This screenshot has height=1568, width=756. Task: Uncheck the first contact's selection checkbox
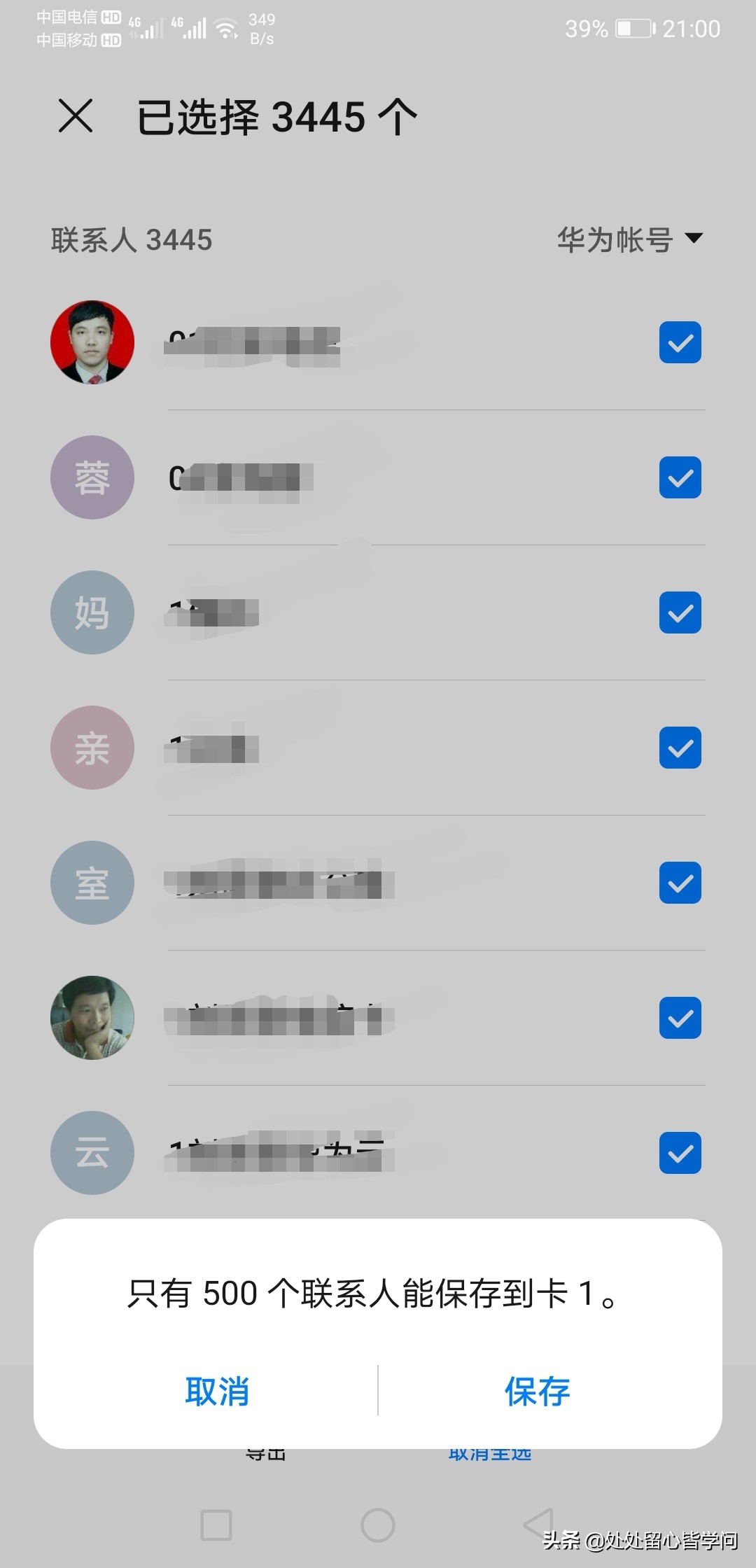[x=680, y=342]
